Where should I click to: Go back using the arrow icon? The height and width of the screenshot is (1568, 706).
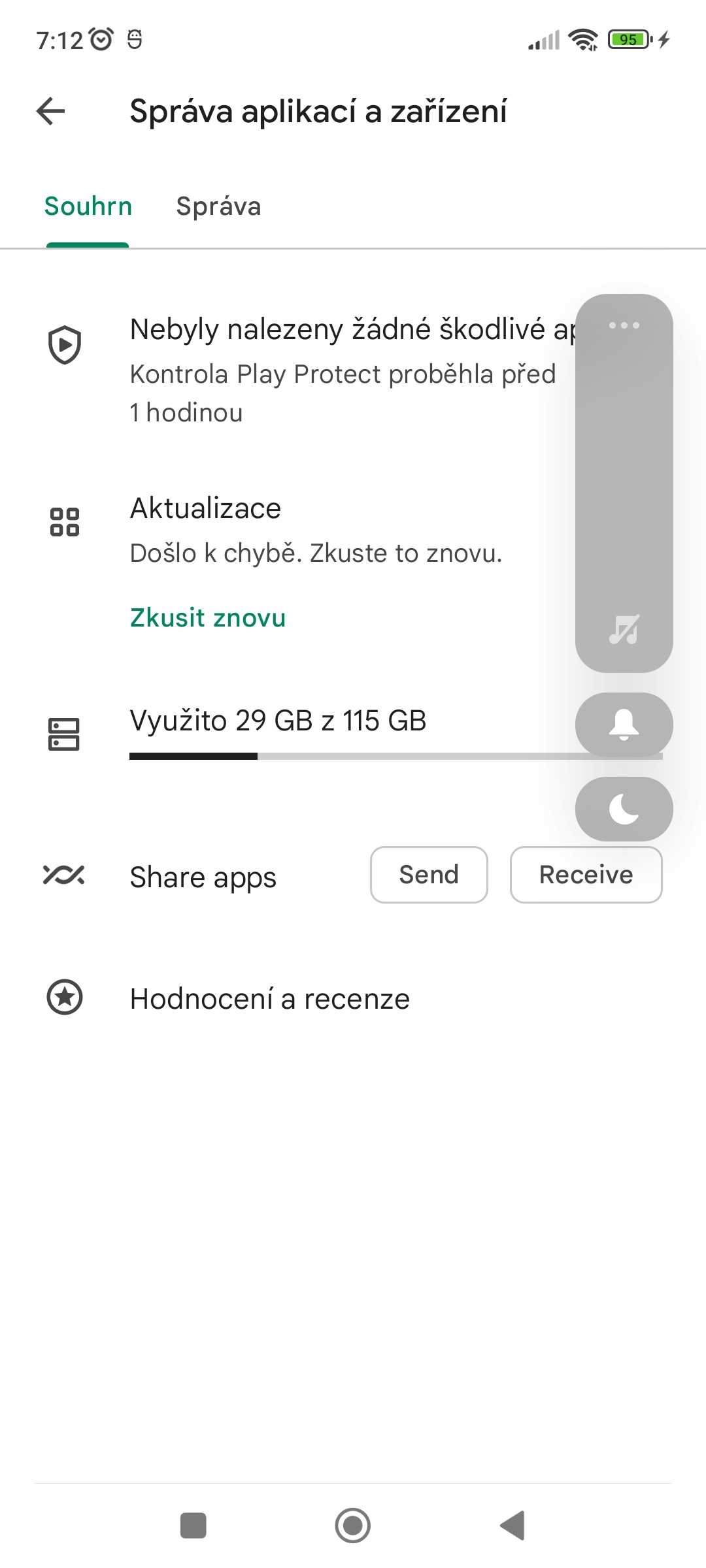[51, 111]
